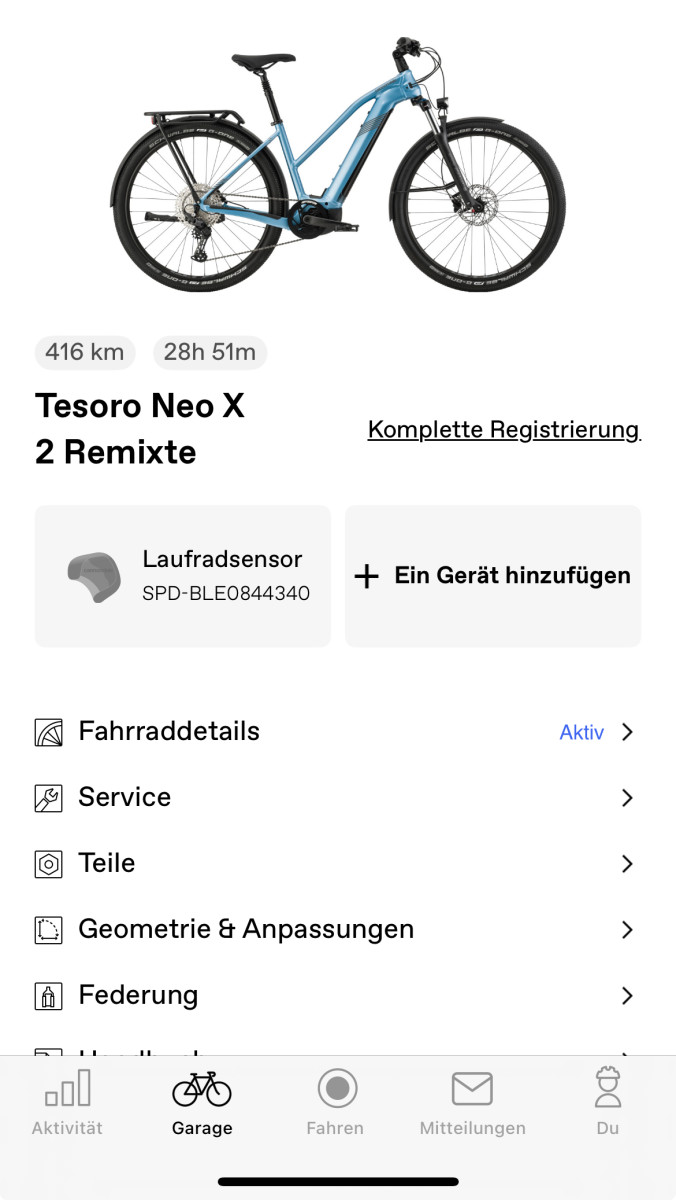Tap Ein Gerät hinzufügen
This screenshot has width=676, height=1200.
(493, 576)
